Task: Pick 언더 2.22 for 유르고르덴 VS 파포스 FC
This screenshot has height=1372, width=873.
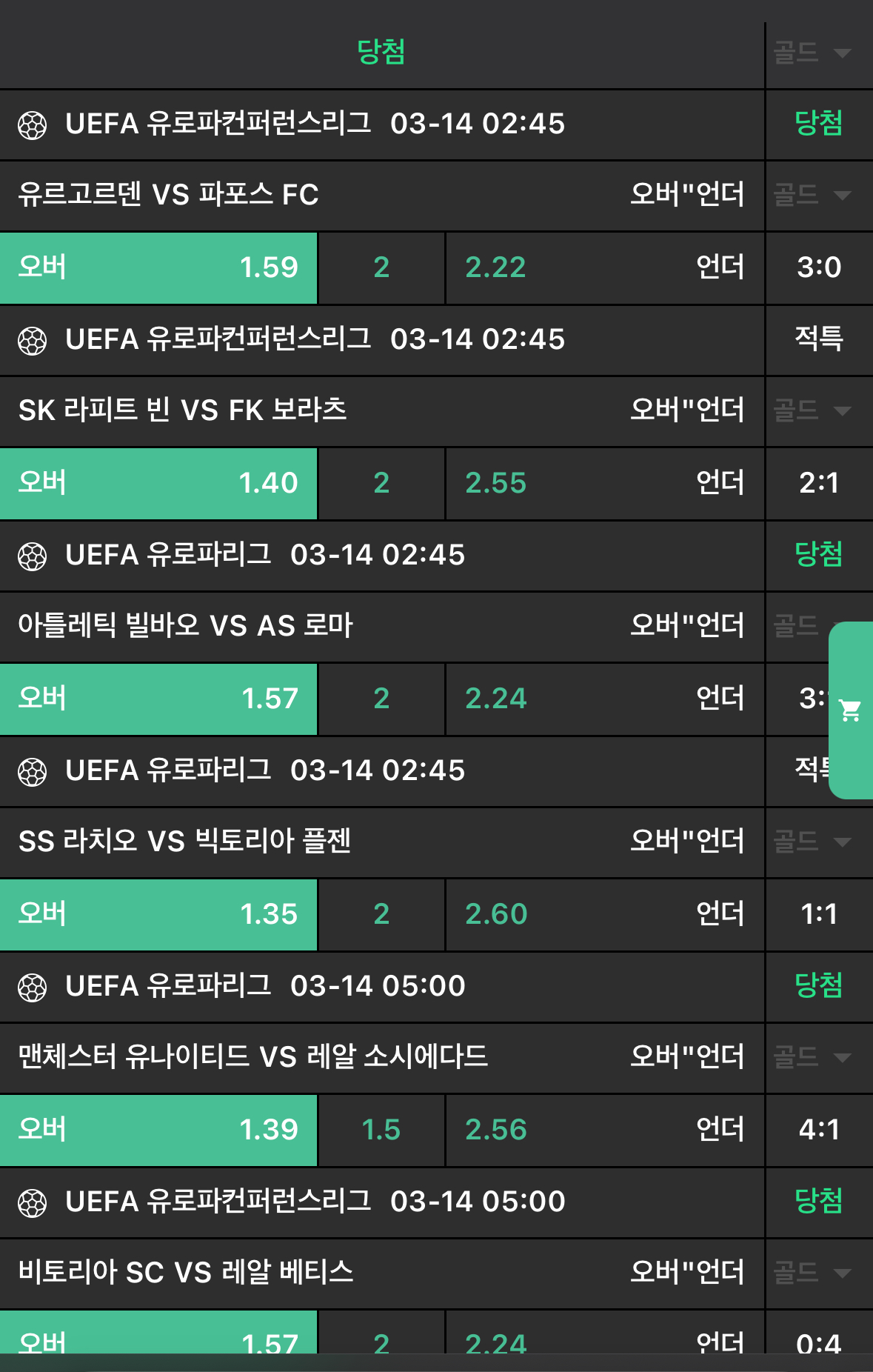Action: [x=604, y=267]
